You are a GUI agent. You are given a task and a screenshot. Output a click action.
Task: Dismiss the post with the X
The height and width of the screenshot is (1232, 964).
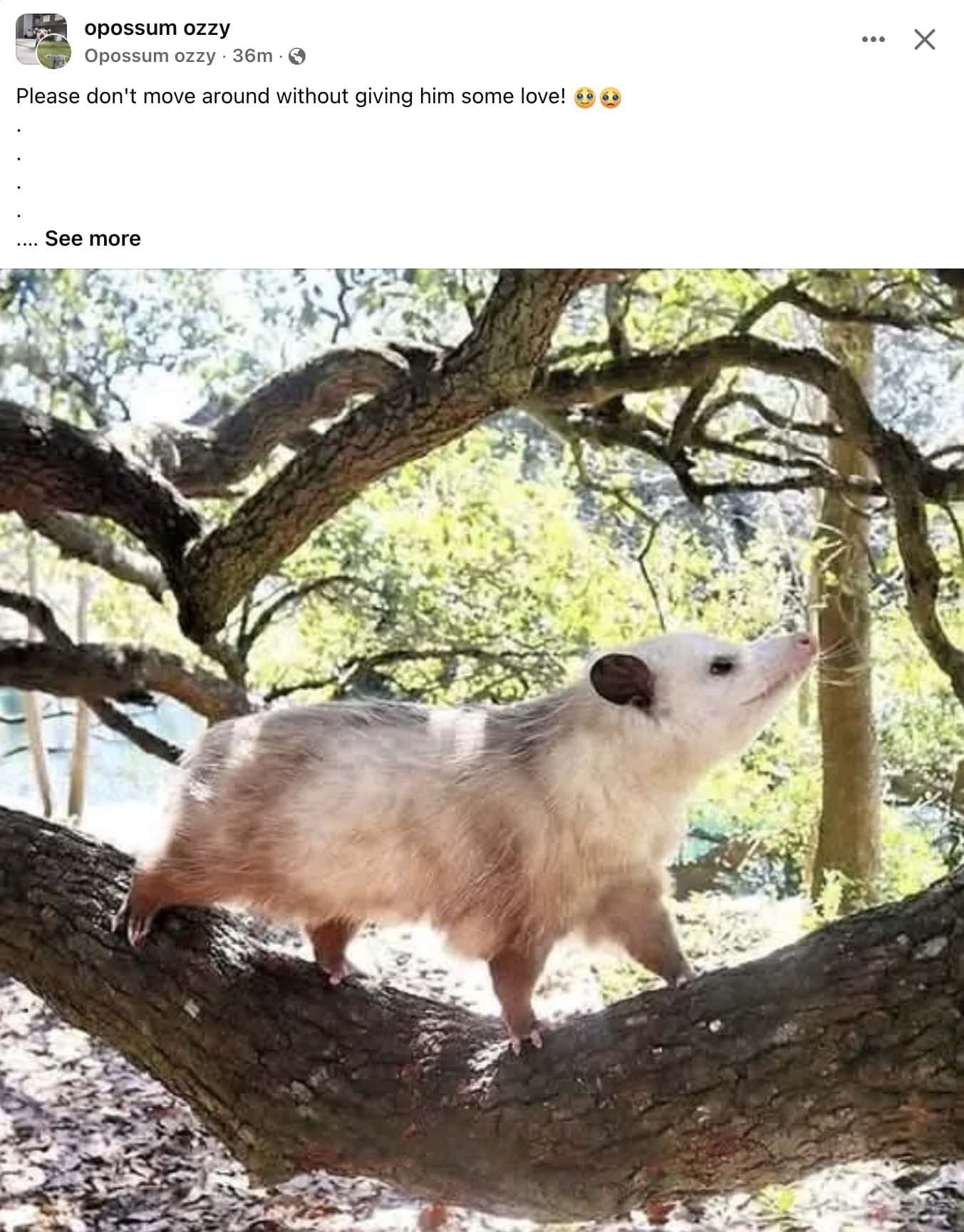tap(924, 39)
